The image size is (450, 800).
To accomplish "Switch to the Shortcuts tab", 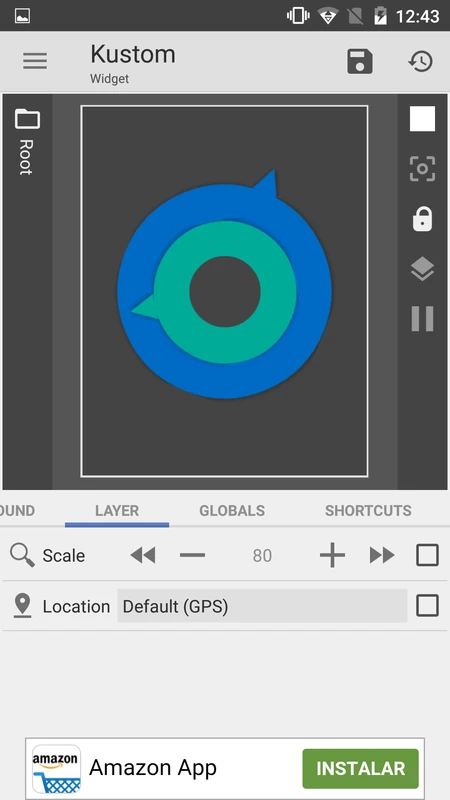I will [x=368, y=511].
